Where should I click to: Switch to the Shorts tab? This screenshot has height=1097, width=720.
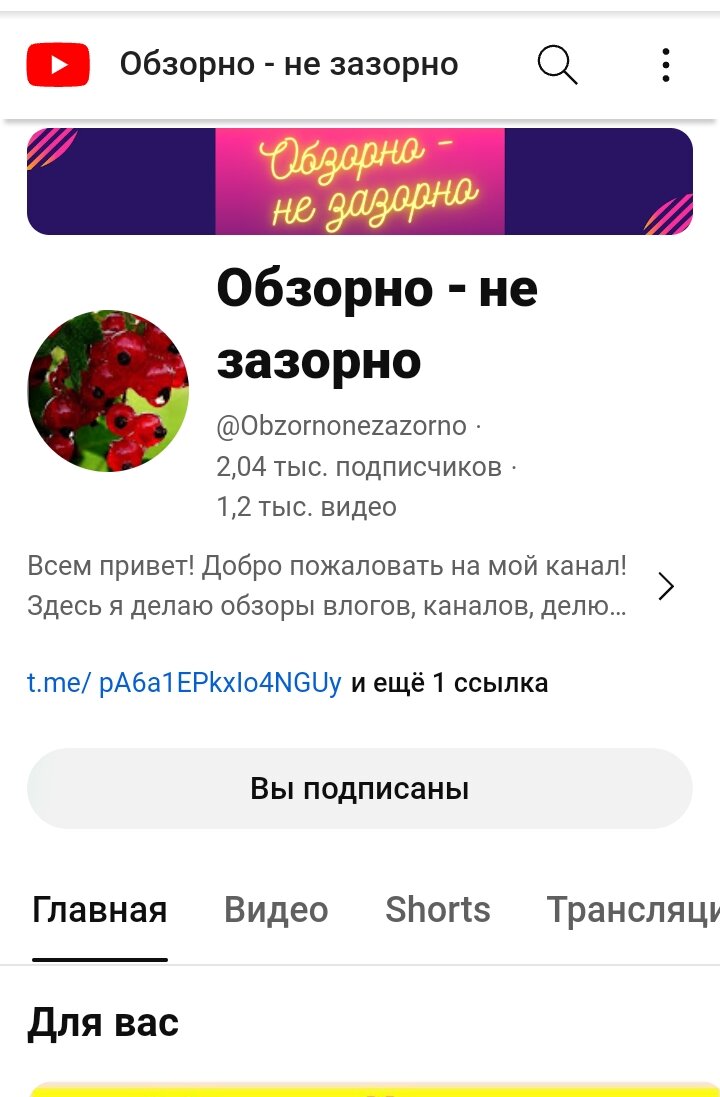tap(438, 910)
